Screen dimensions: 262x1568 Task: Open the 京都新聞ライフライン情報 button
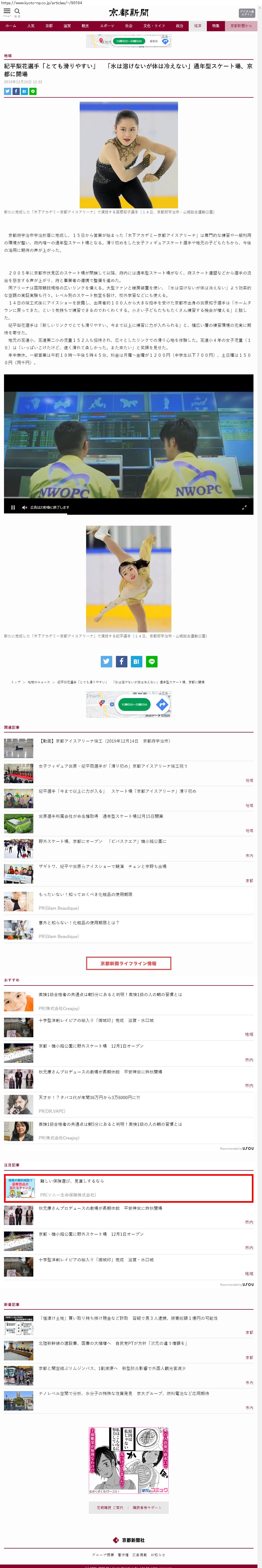click(x=128, y=963)
